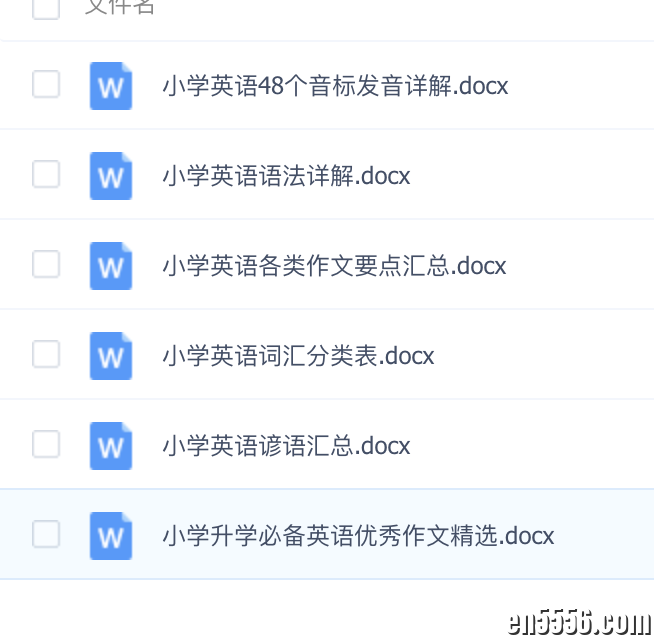Open 小学升学必备英语优秀作文精选.docx
This screenshot has height=638, width=654.
[358, 536]
